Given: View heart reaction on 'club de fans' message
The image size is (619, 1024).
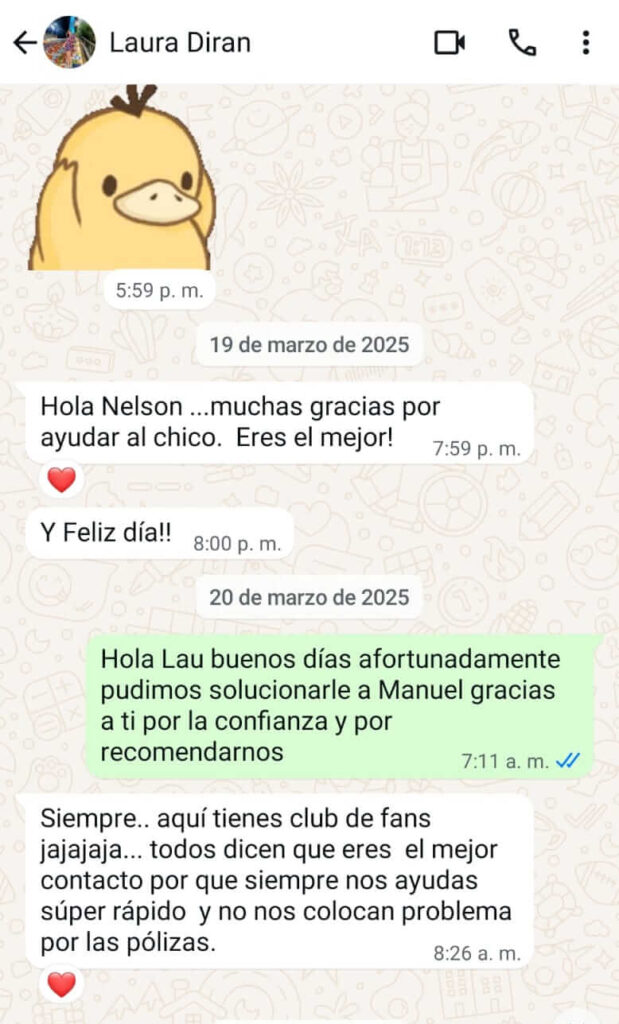Looking at the screenshot, I should coord(62,985).
